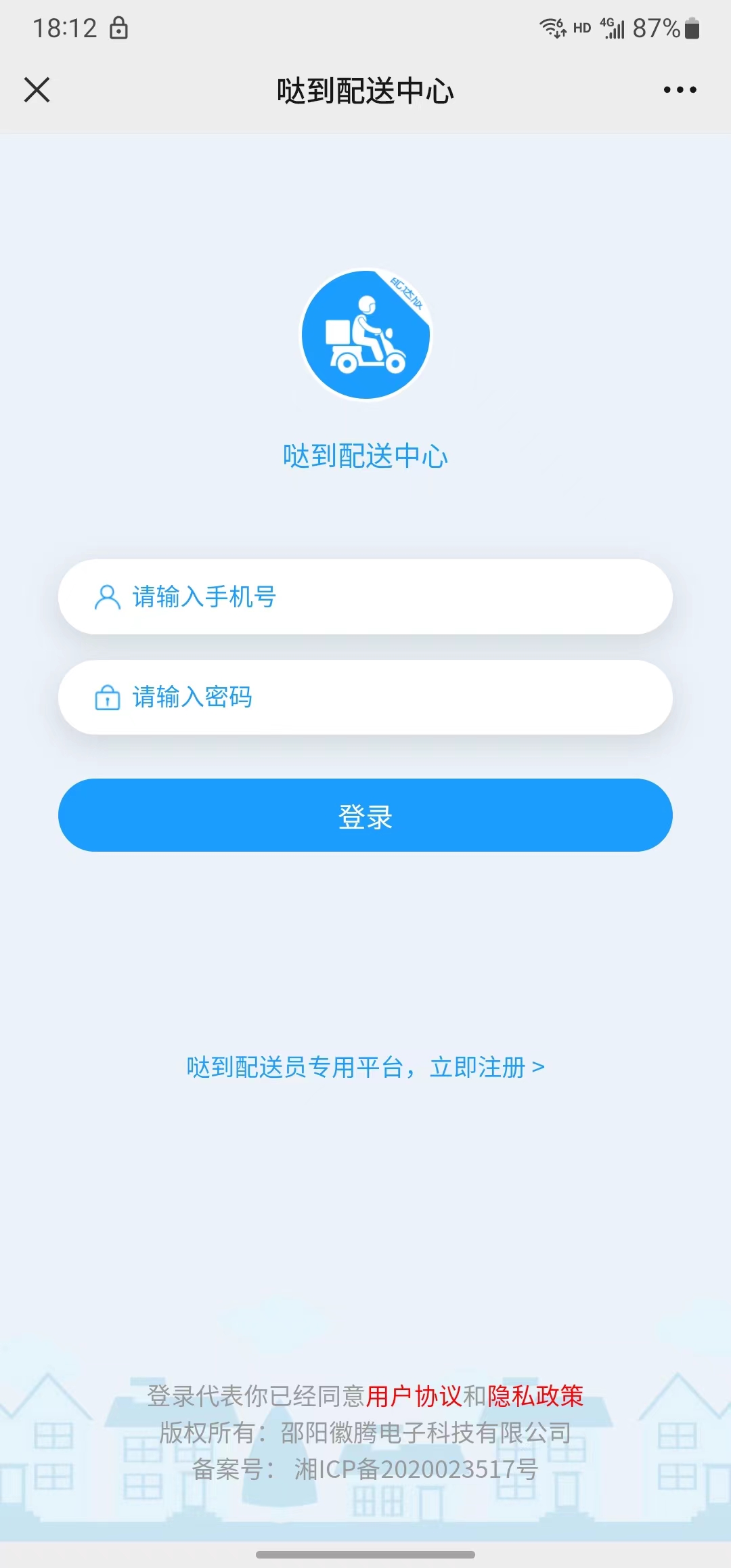Image resolution: width=731 pixels, height=1568 pixels.
Task: Tap the battery indicator icon
Action: point(692,27)
